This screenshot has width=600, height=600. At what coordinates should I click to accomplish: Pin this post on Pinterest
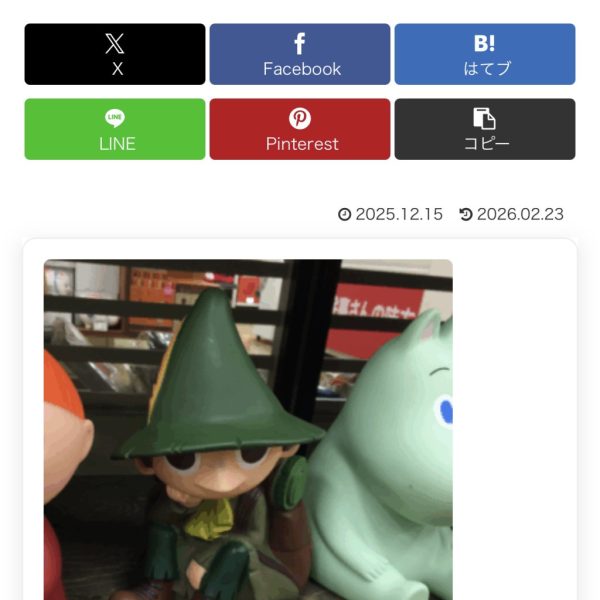click(300, 129)
